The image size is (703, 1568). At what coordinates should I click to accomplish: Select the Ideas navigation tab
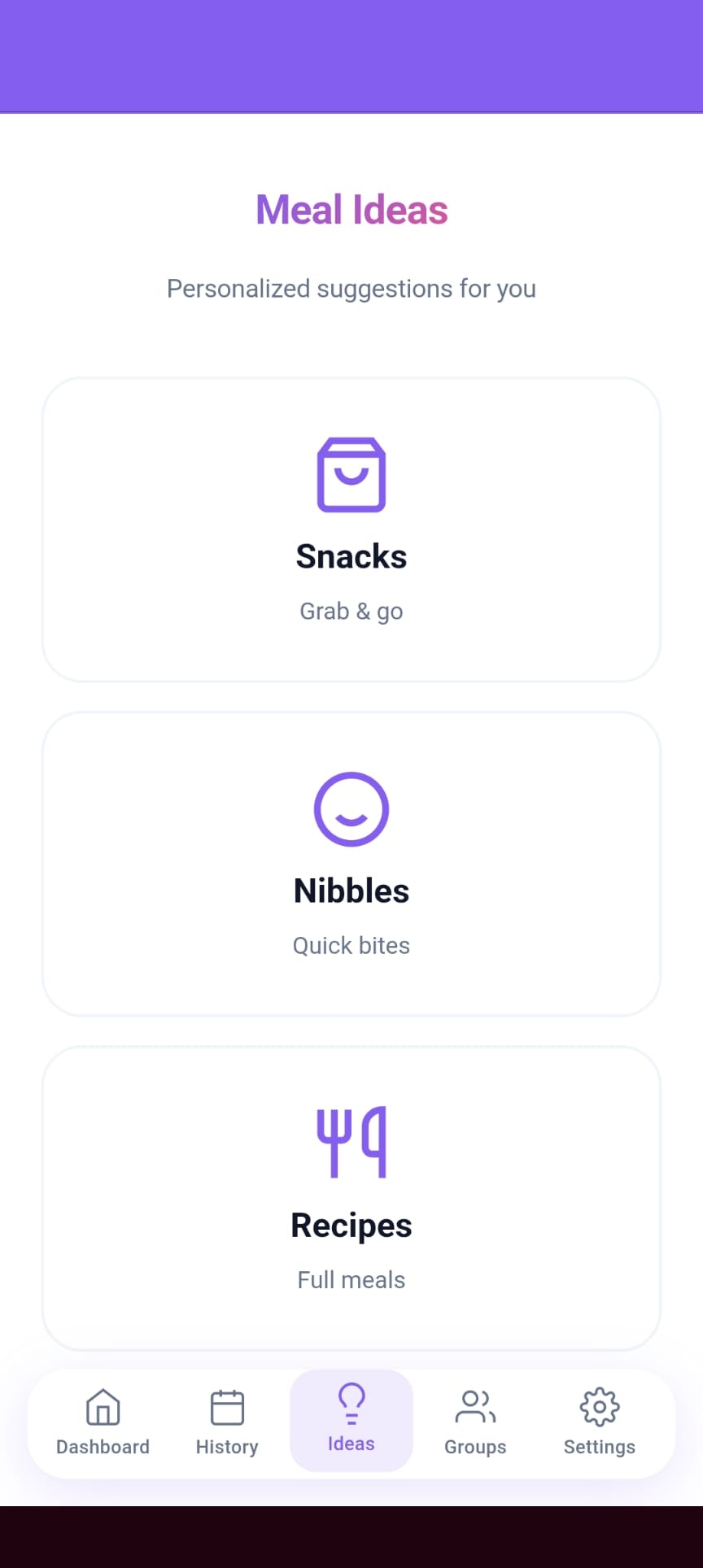(351, 1422)
